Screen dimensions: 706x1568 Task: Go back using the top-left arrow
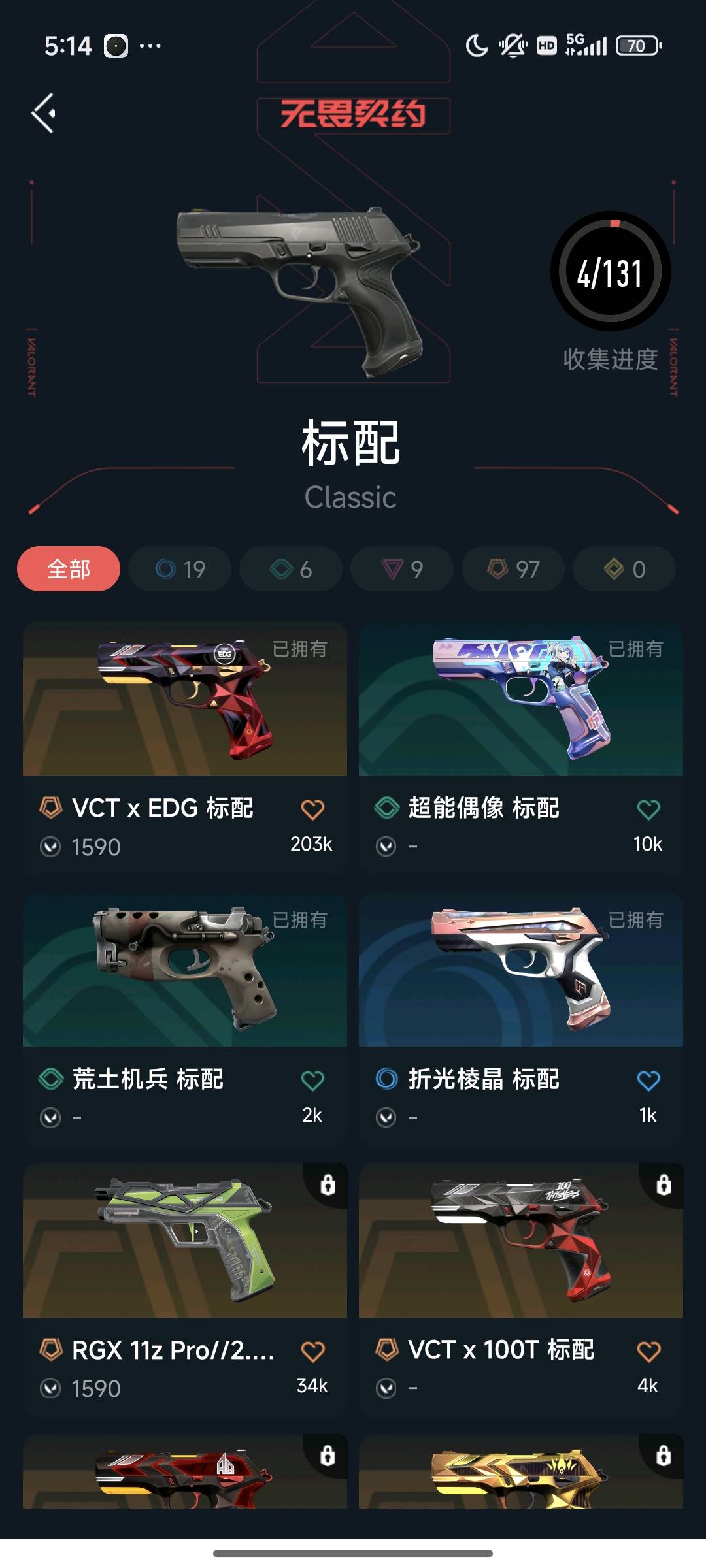44,113
